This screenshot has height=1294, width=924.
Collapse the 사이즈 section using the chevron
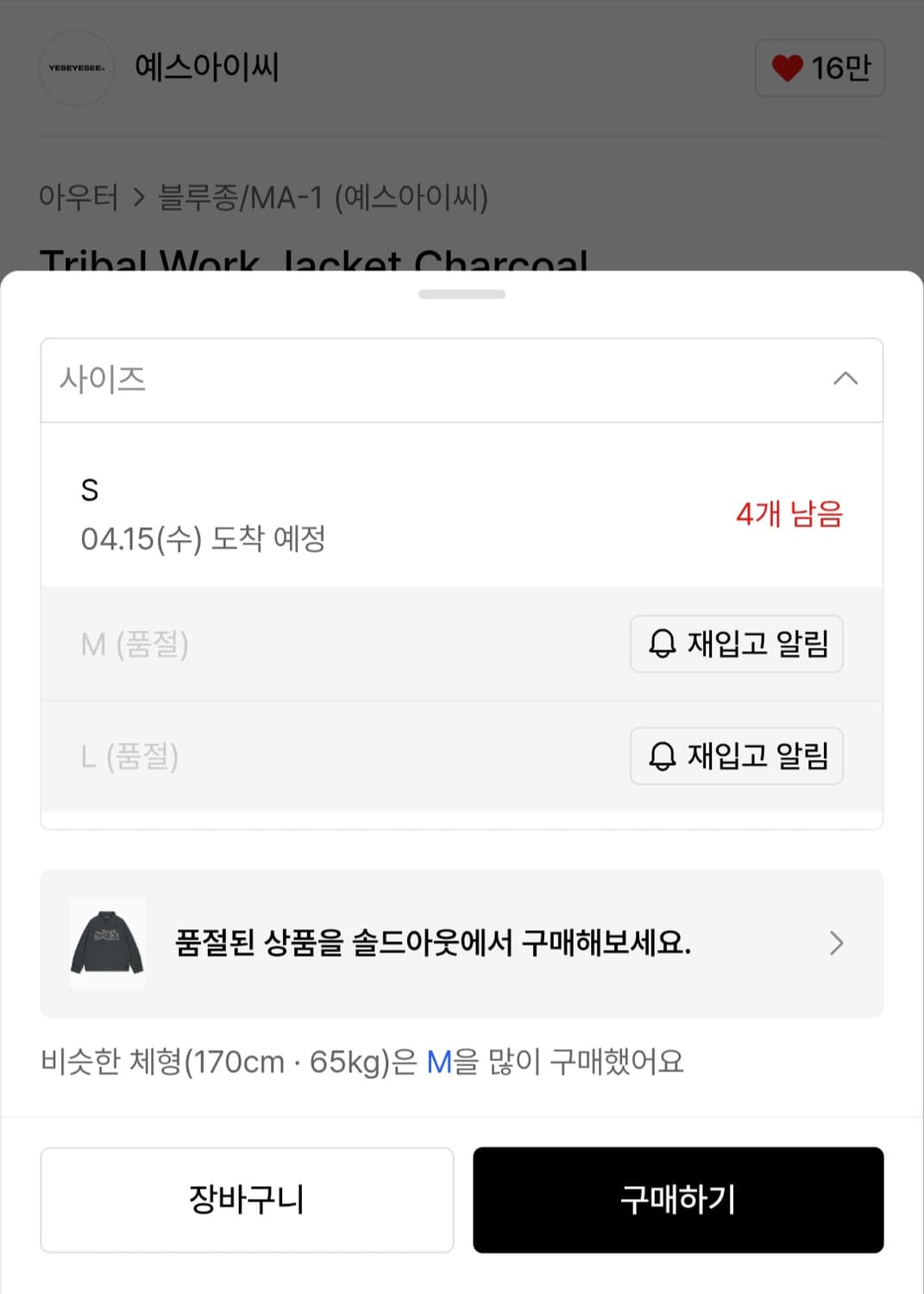tap(846, 380)
